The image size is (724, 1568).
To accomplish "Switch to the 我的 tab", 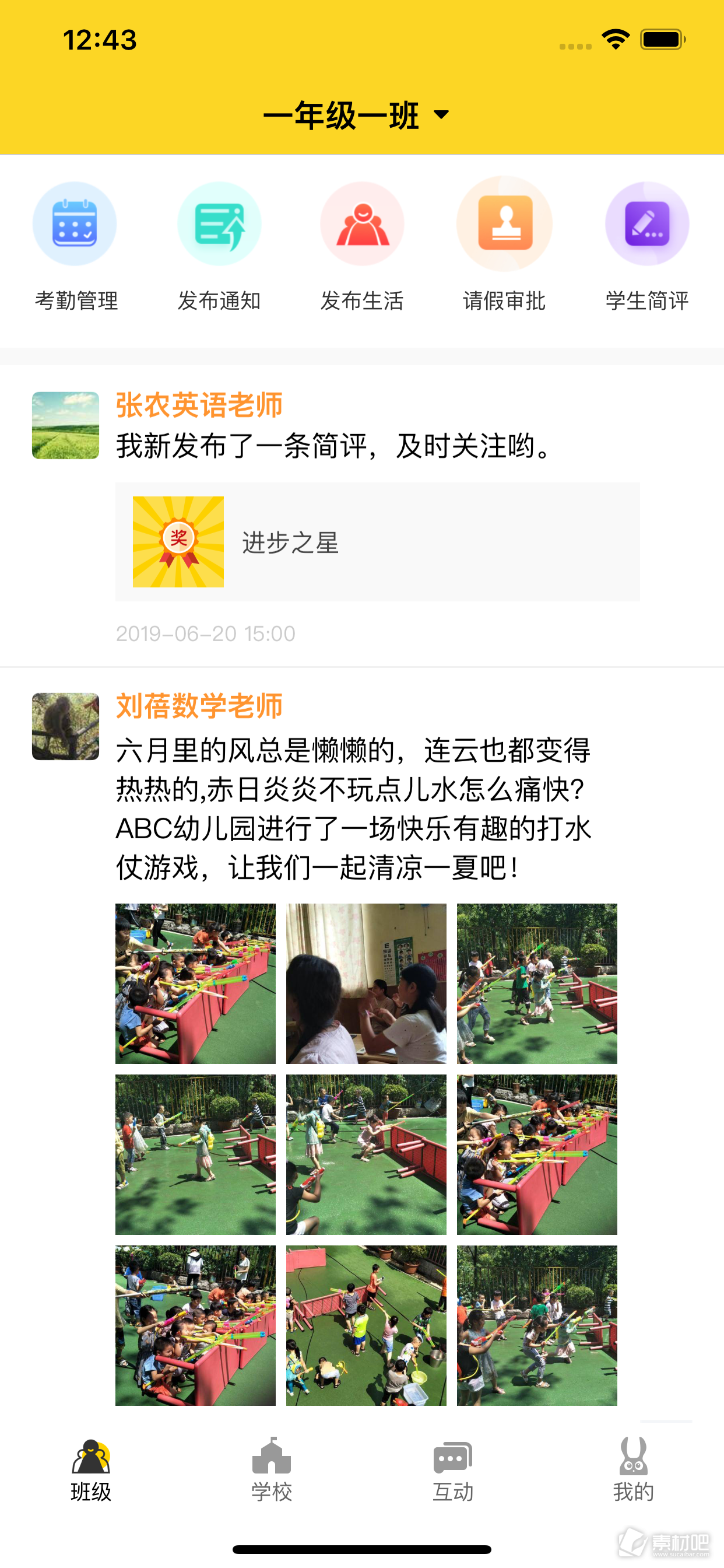I will coord(633,1469).
